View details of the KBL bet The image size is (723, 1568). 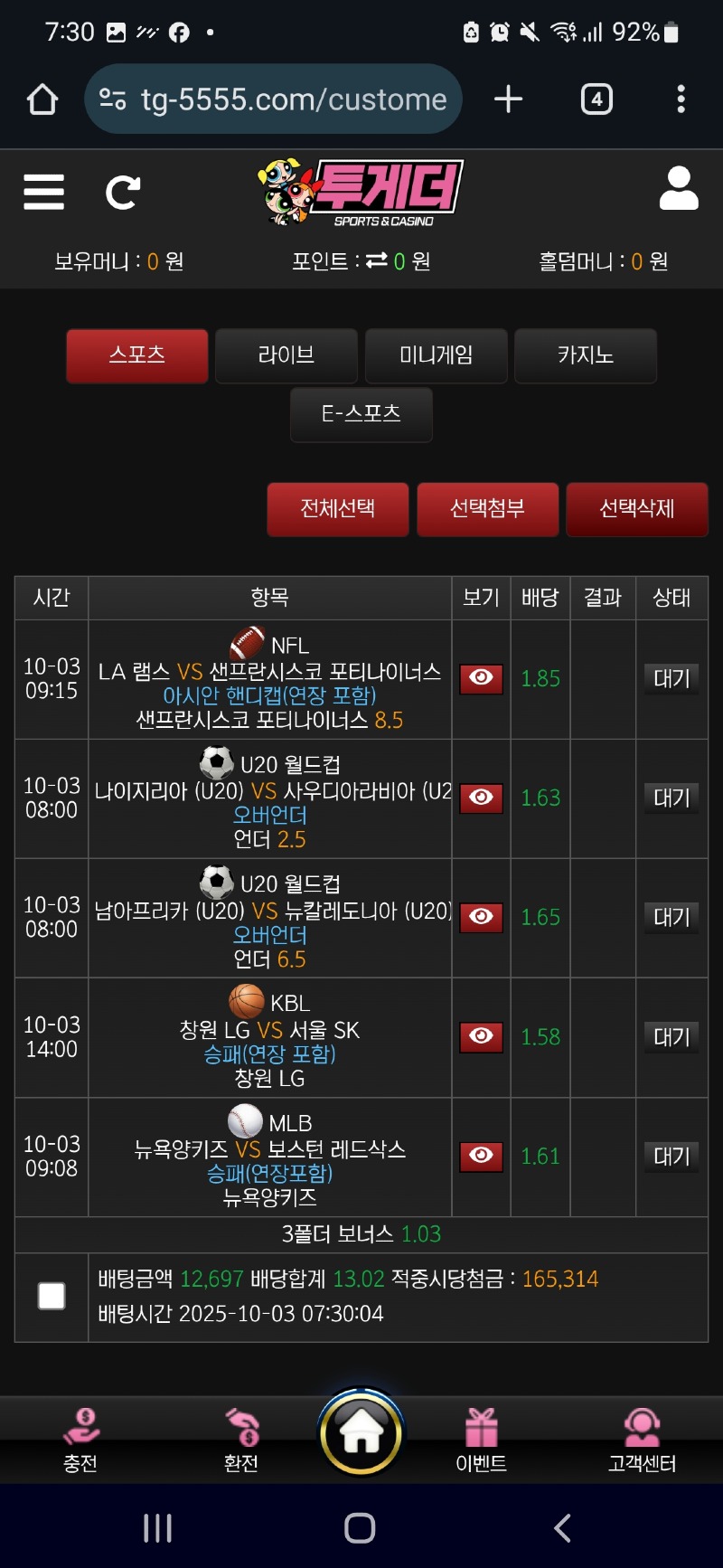coord(481,1036)
